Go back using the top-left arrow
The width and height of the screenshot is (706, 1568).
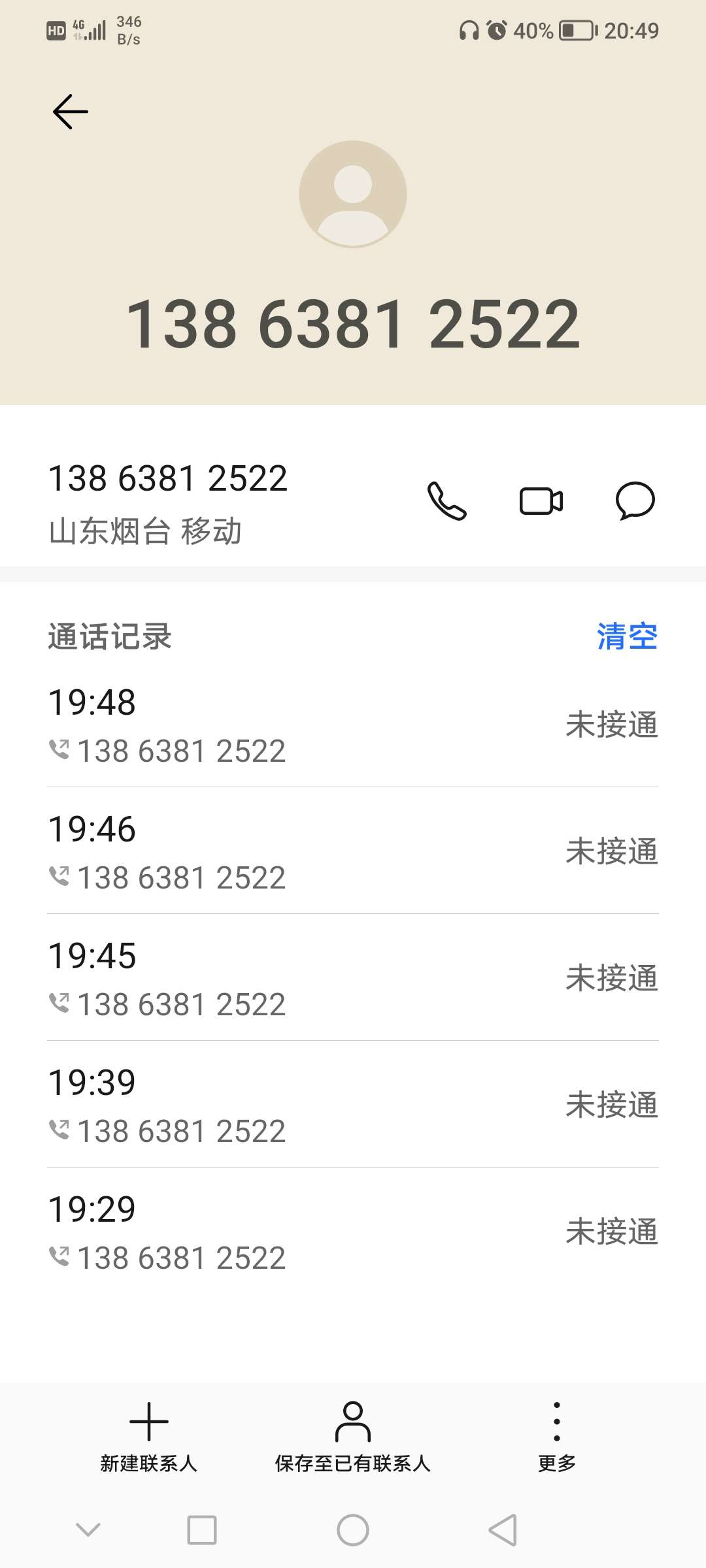pyautogui.click(x=71, y=112)
